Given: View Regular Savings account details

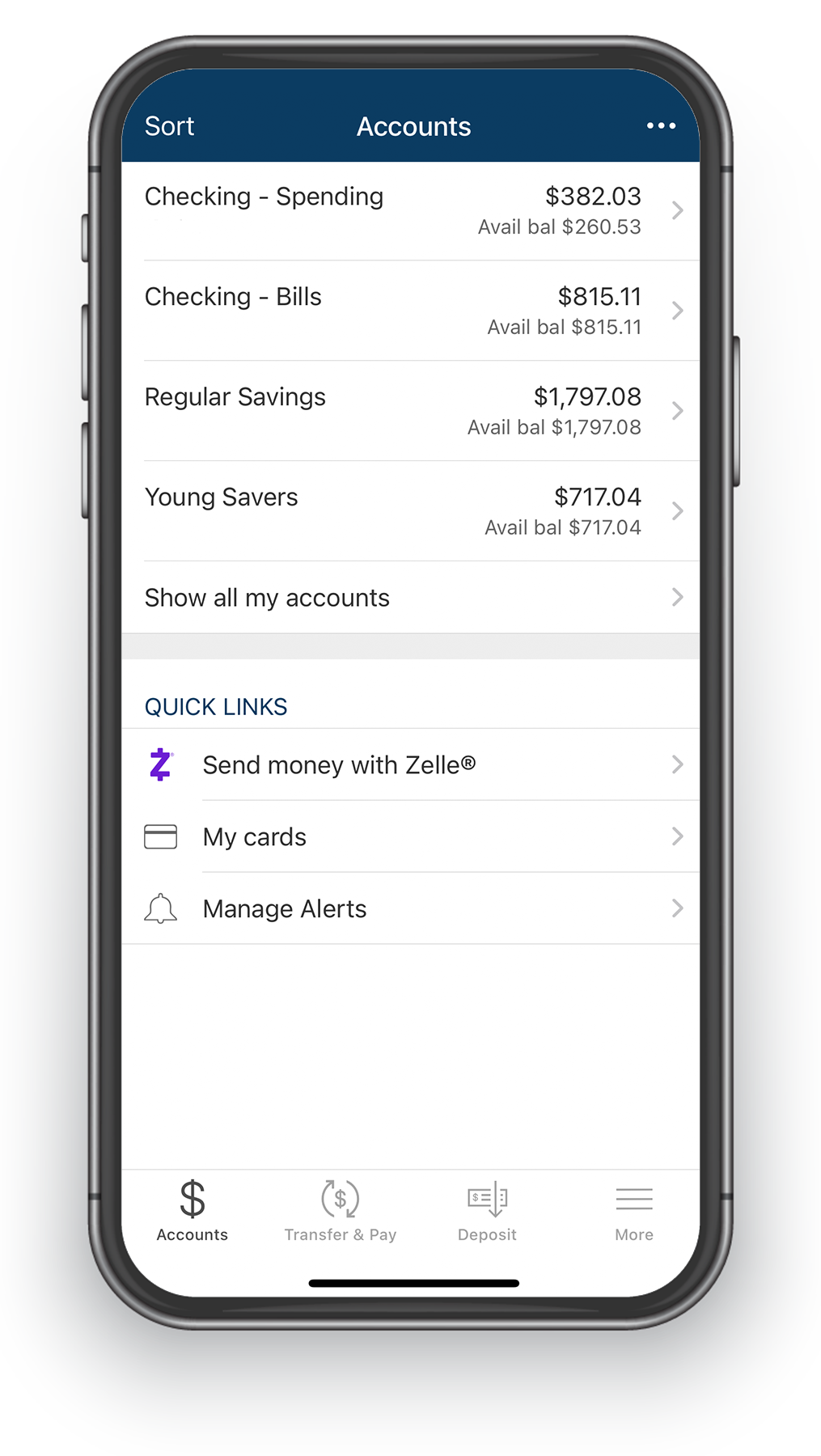Looking at the screenshot, I should tap(411, 411).
